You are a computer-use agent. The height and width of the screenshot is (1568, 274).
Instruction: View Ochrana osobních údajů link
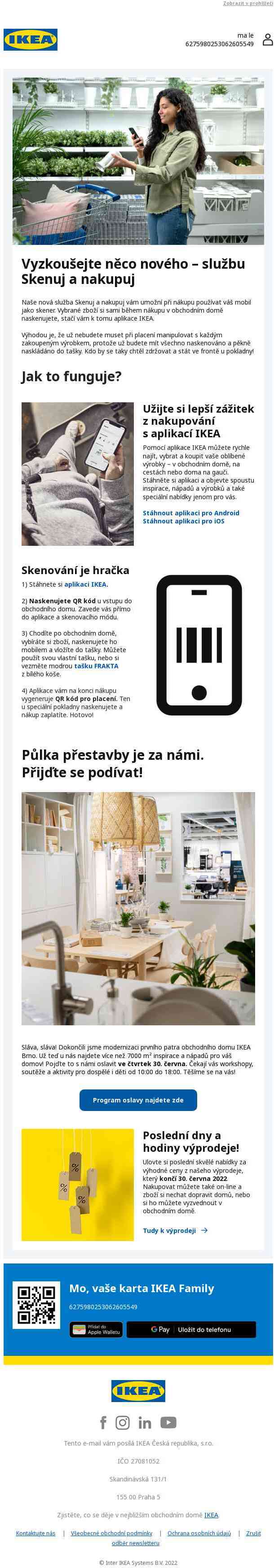point(199,1533)
